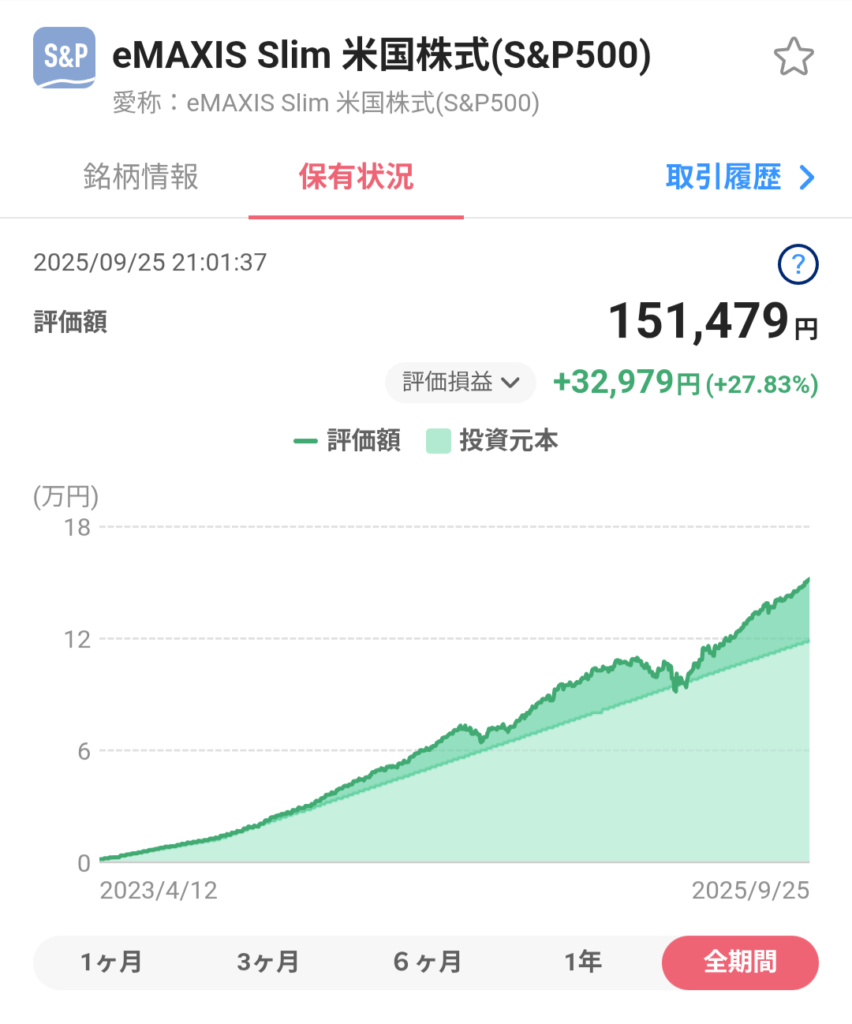Switch chart to 3ヶ月 period
The width and height of the screenshot is (852, 1024).
coord(268,962)
